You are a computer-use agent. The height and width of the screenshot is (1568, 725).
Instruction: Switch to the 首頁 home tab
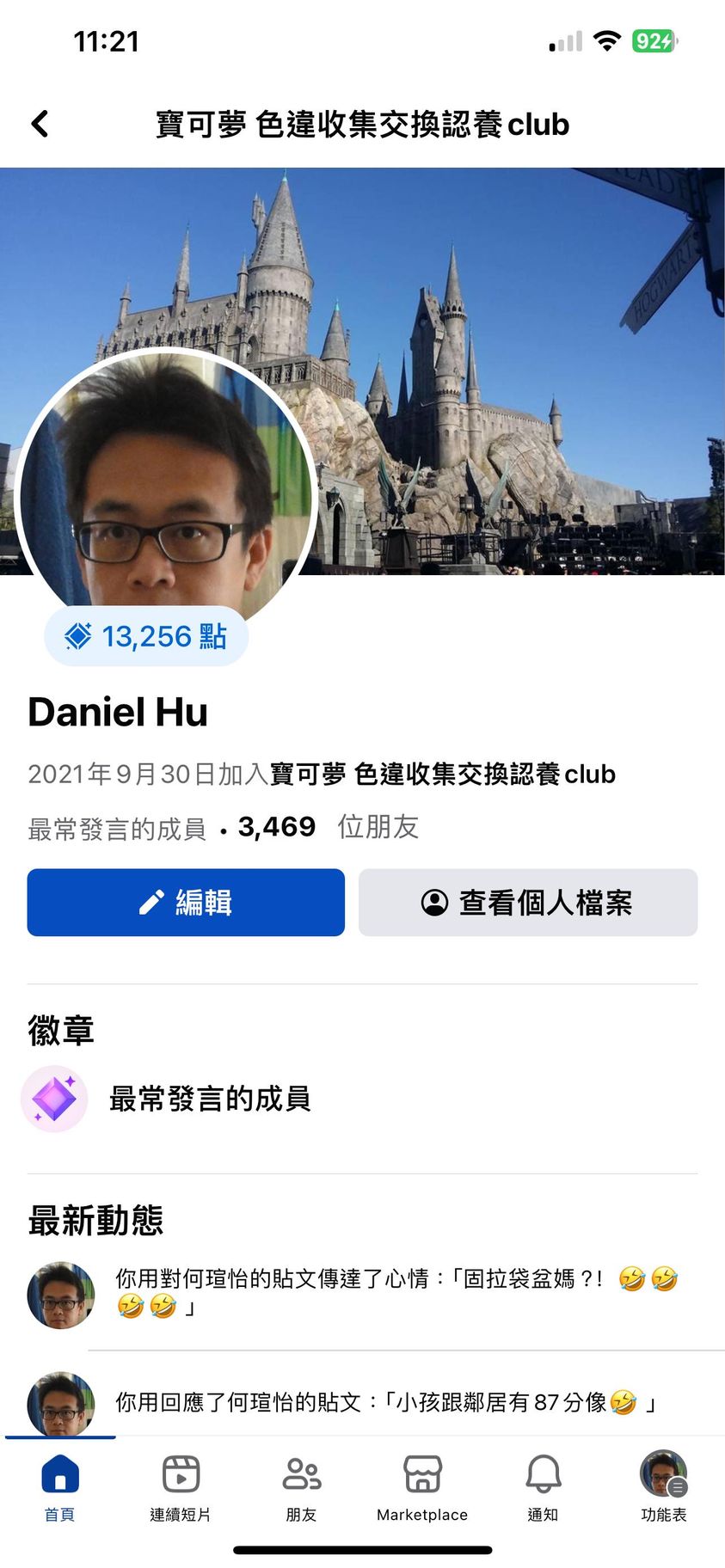point(60,1487)
